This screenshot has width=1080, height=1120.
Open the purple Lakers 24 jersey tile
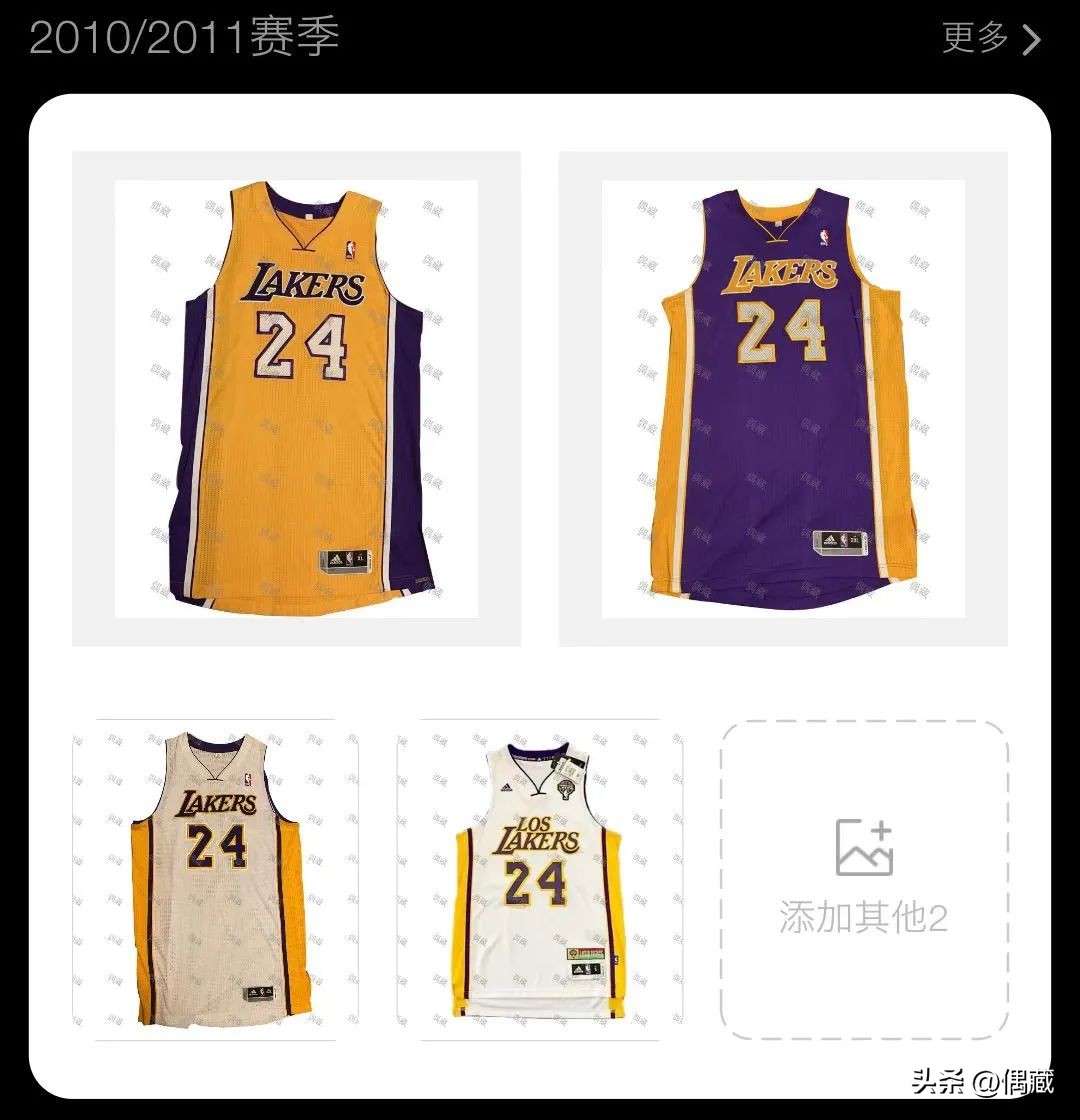(x=783, y=398)
